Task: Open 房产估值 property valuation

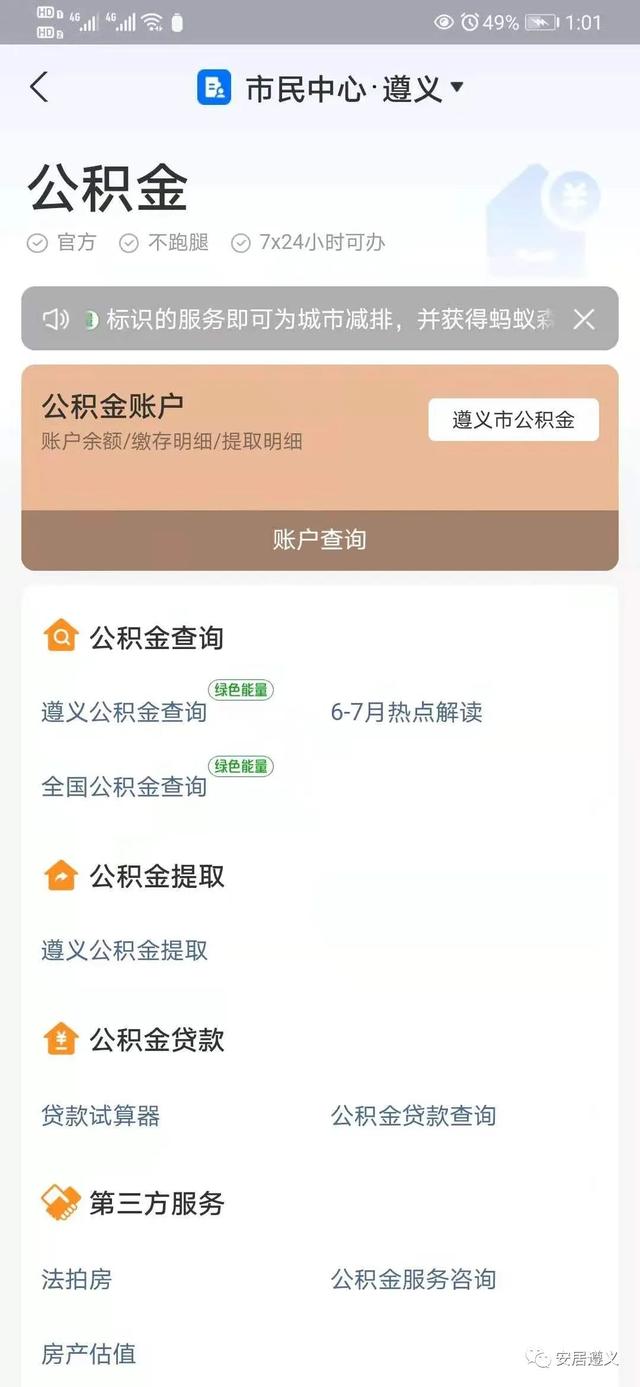Action: pos(88,1353)
